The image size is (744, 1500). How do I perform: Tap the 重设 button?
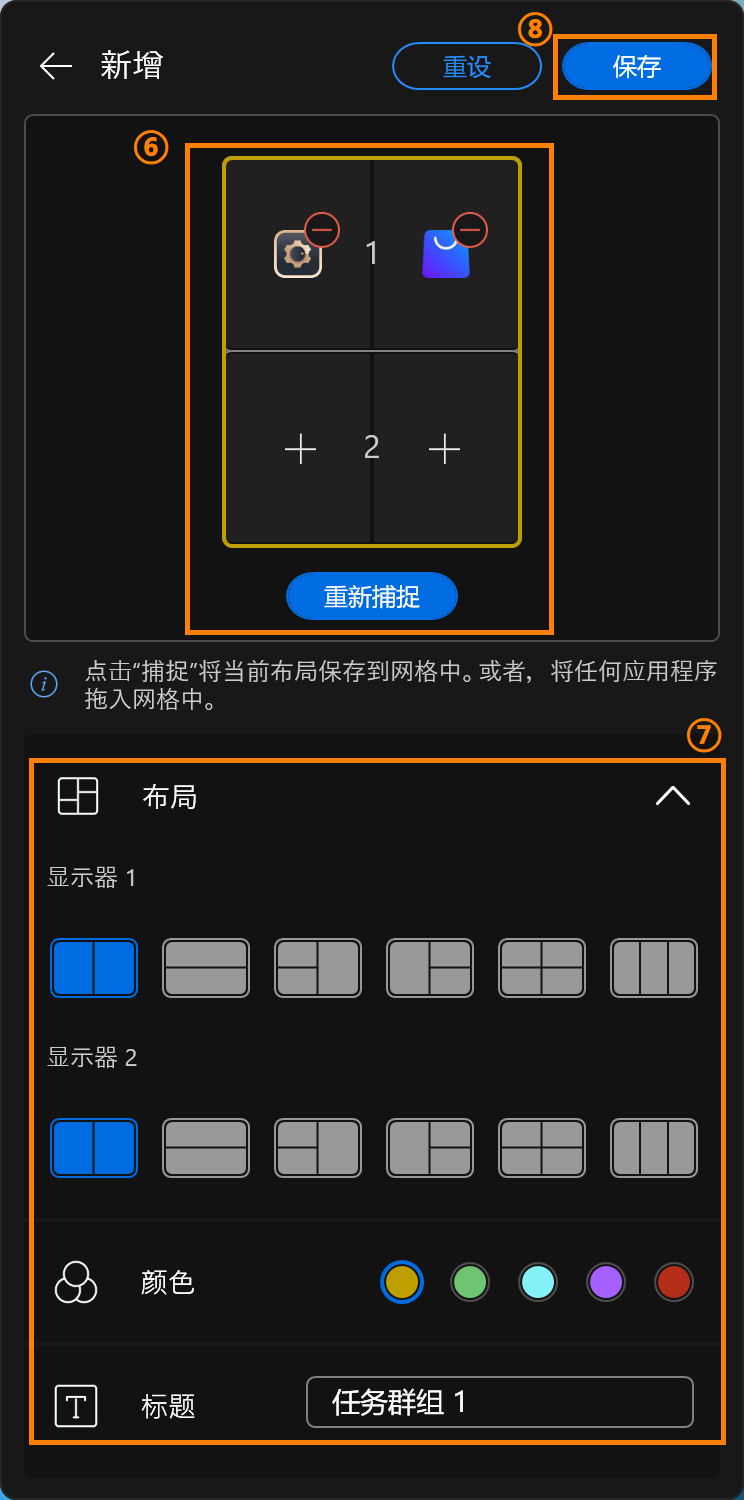tap(466, 67)
